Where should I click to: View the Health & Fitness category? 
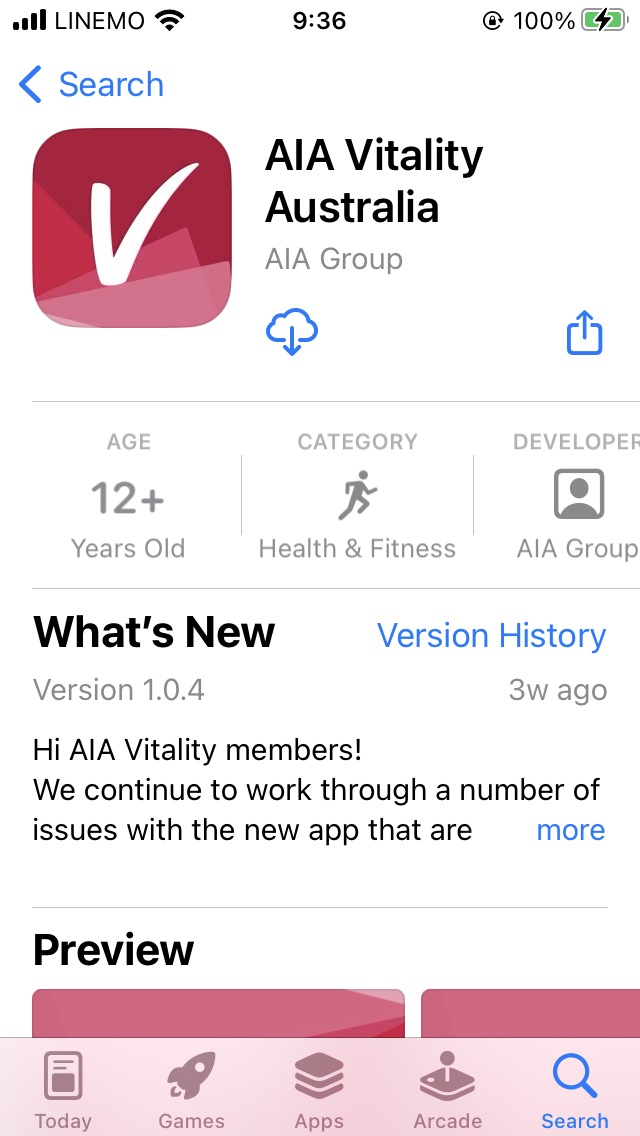click(x=357, y=497)
